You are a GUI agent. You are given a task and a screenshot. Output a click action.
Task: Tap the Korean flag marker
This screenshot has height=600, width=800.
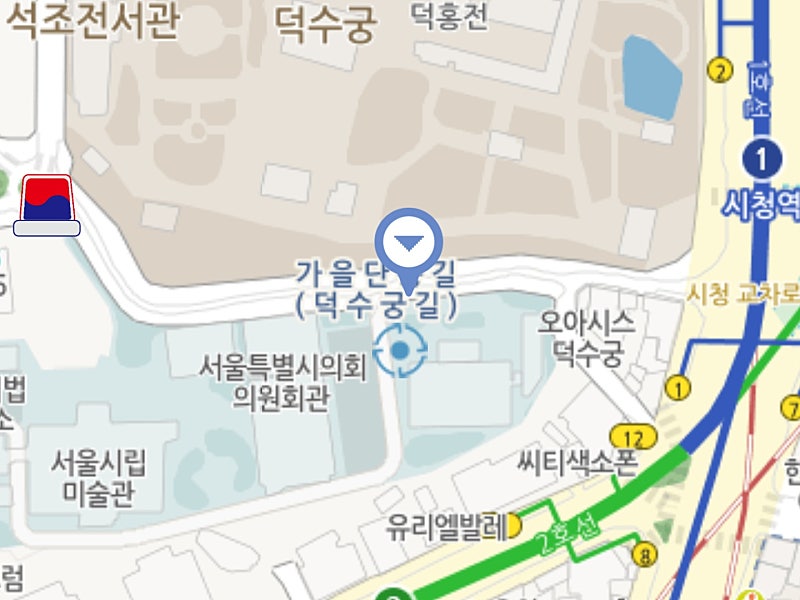(47, 205)
